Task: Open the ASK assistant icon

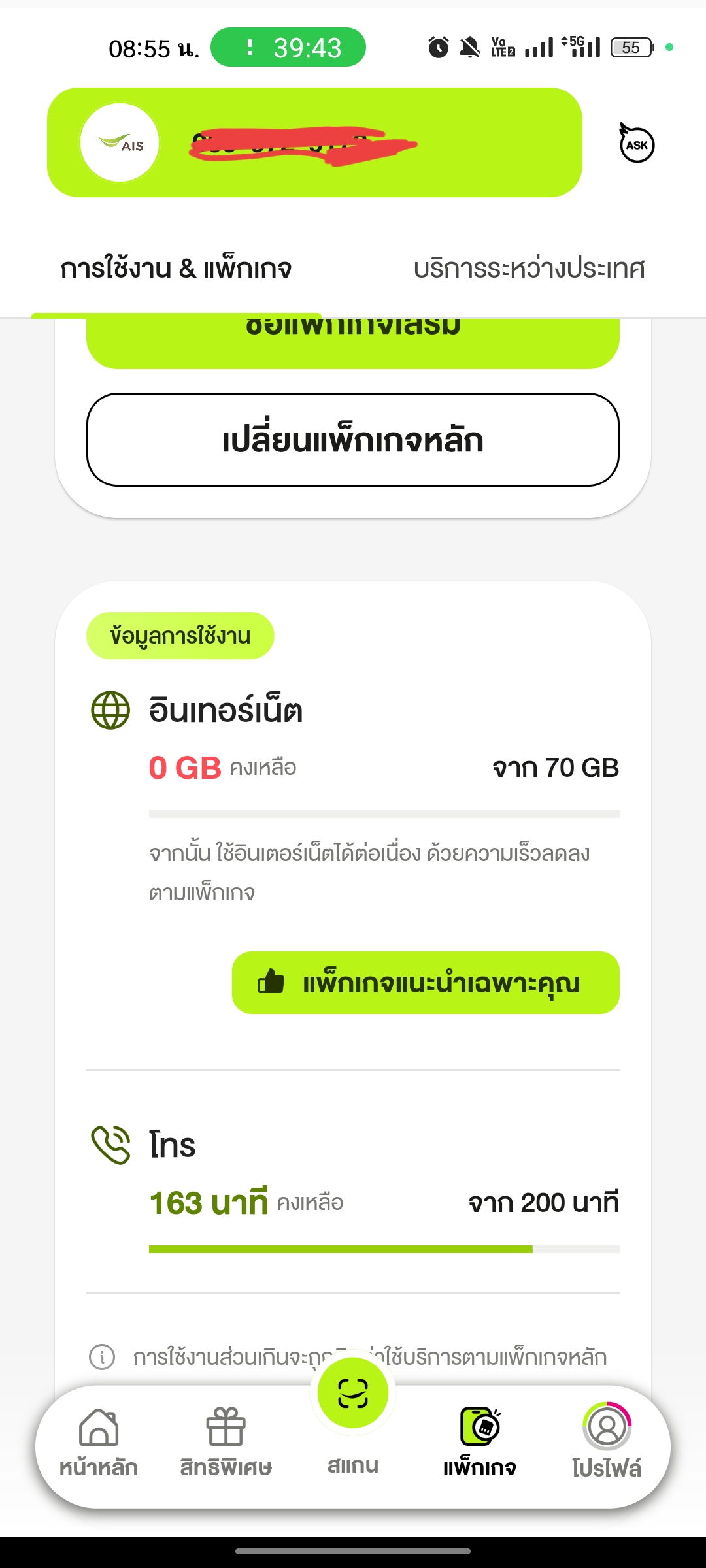Action: pos(637,143)
